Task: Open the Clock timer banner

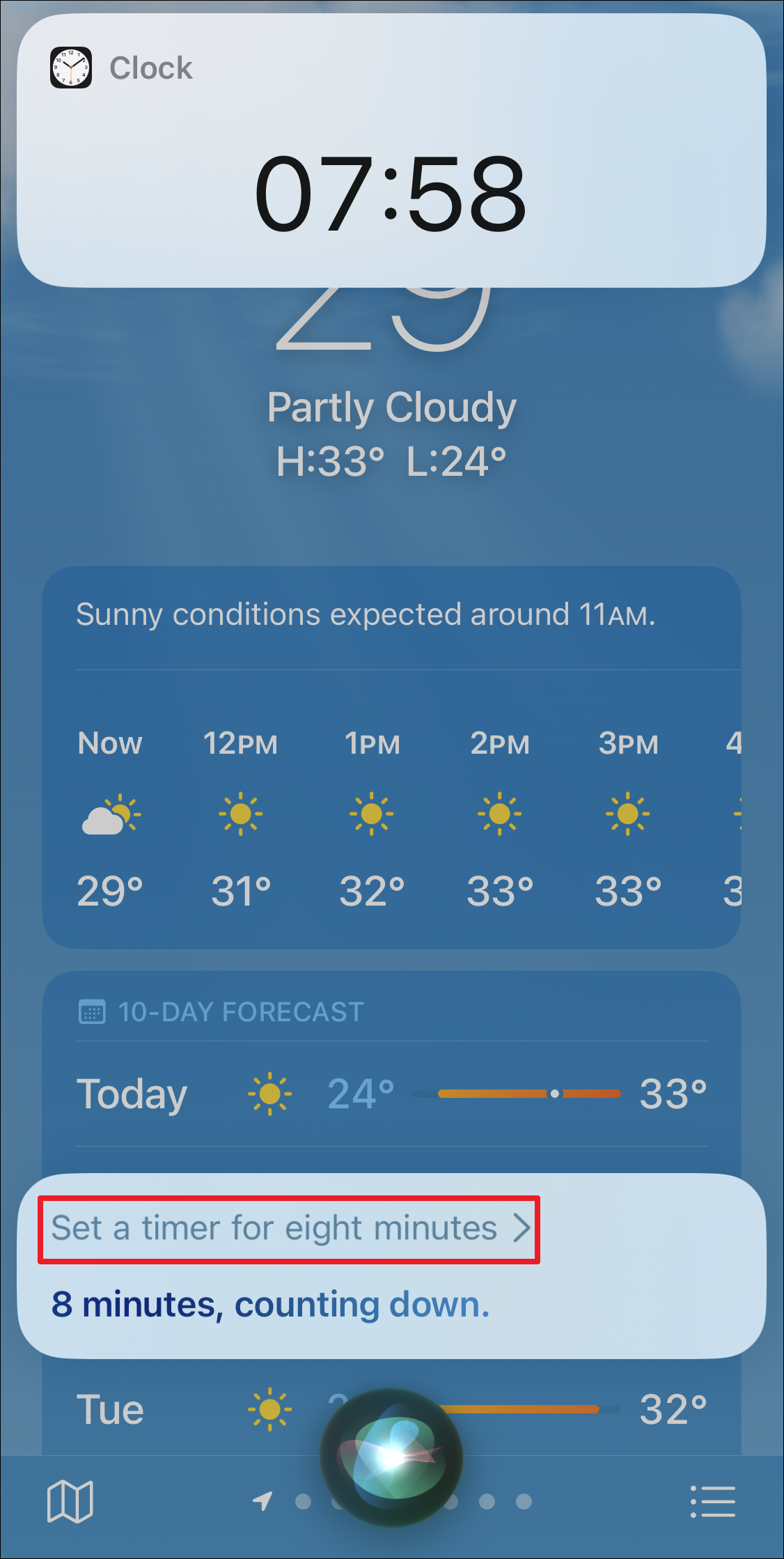Action: click(x=391, y=150)
